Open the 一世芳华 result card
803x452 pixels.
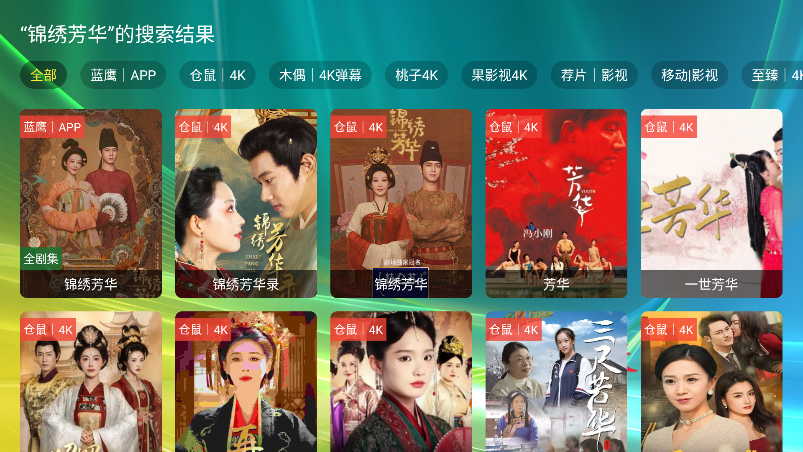pyautogui.click(x=711, y=203)
